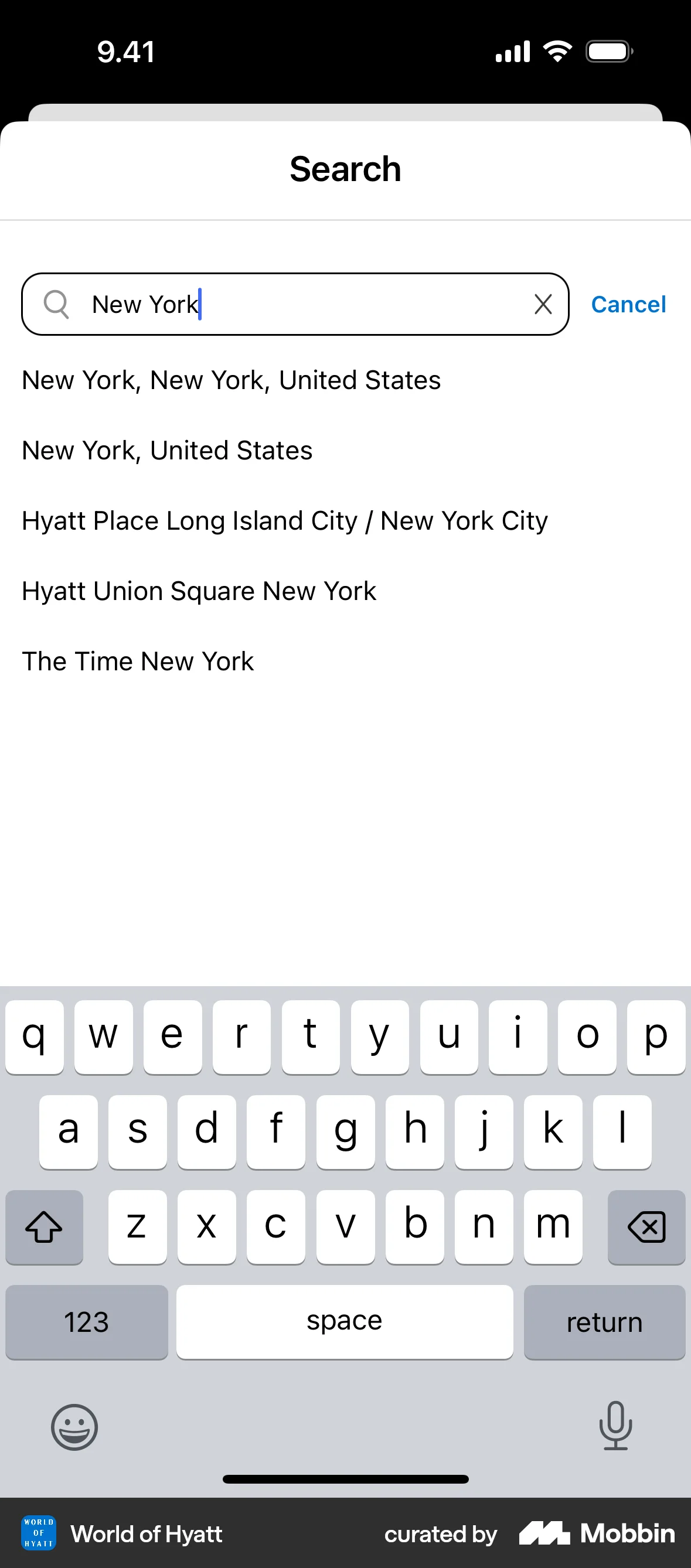Tap inside the New York search input
The height and width of the screenshot is (1568, 691).
click(x=274, y=304)
